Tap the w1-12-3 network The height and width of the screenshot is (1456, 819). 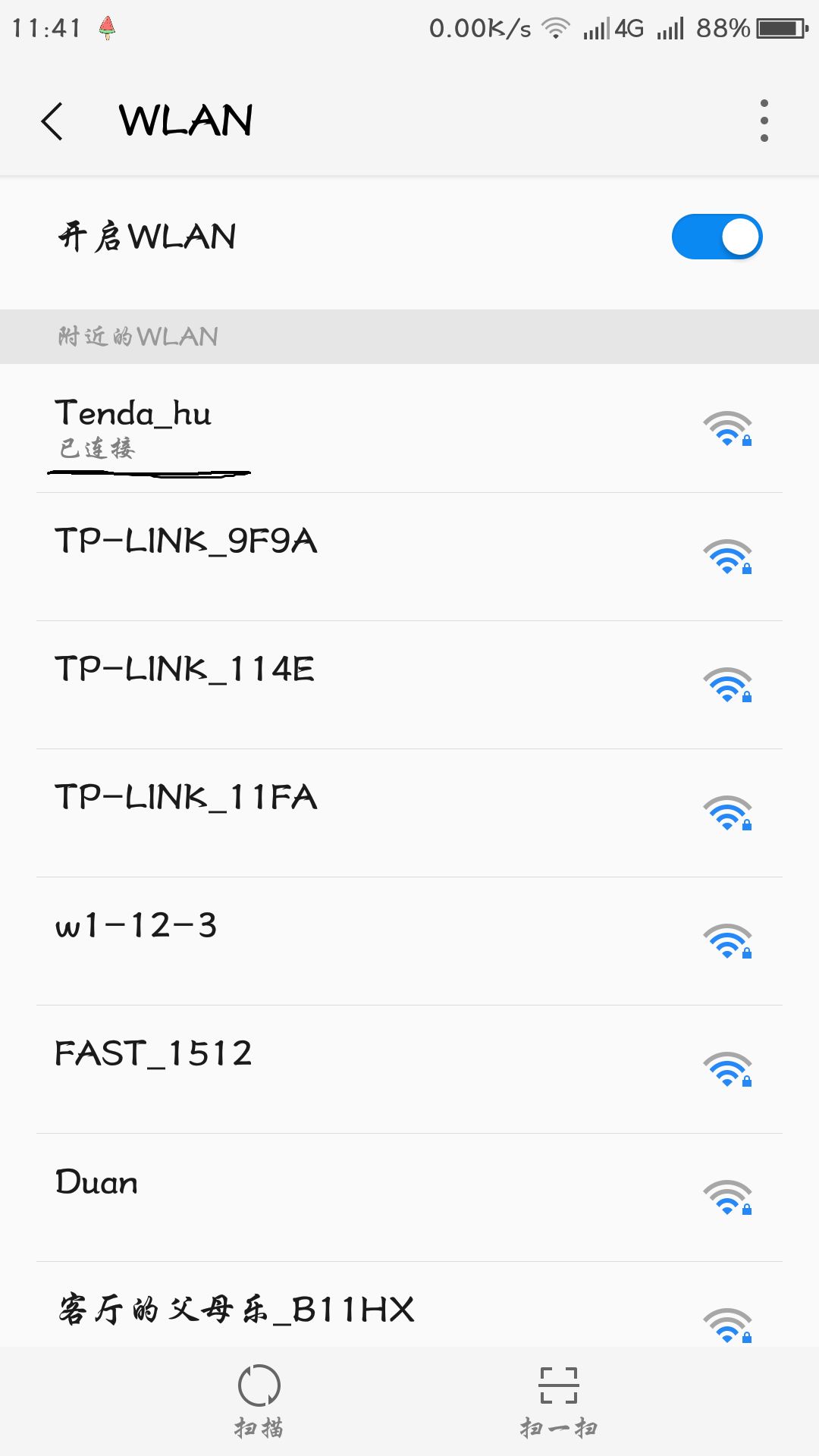coord(409,941)
